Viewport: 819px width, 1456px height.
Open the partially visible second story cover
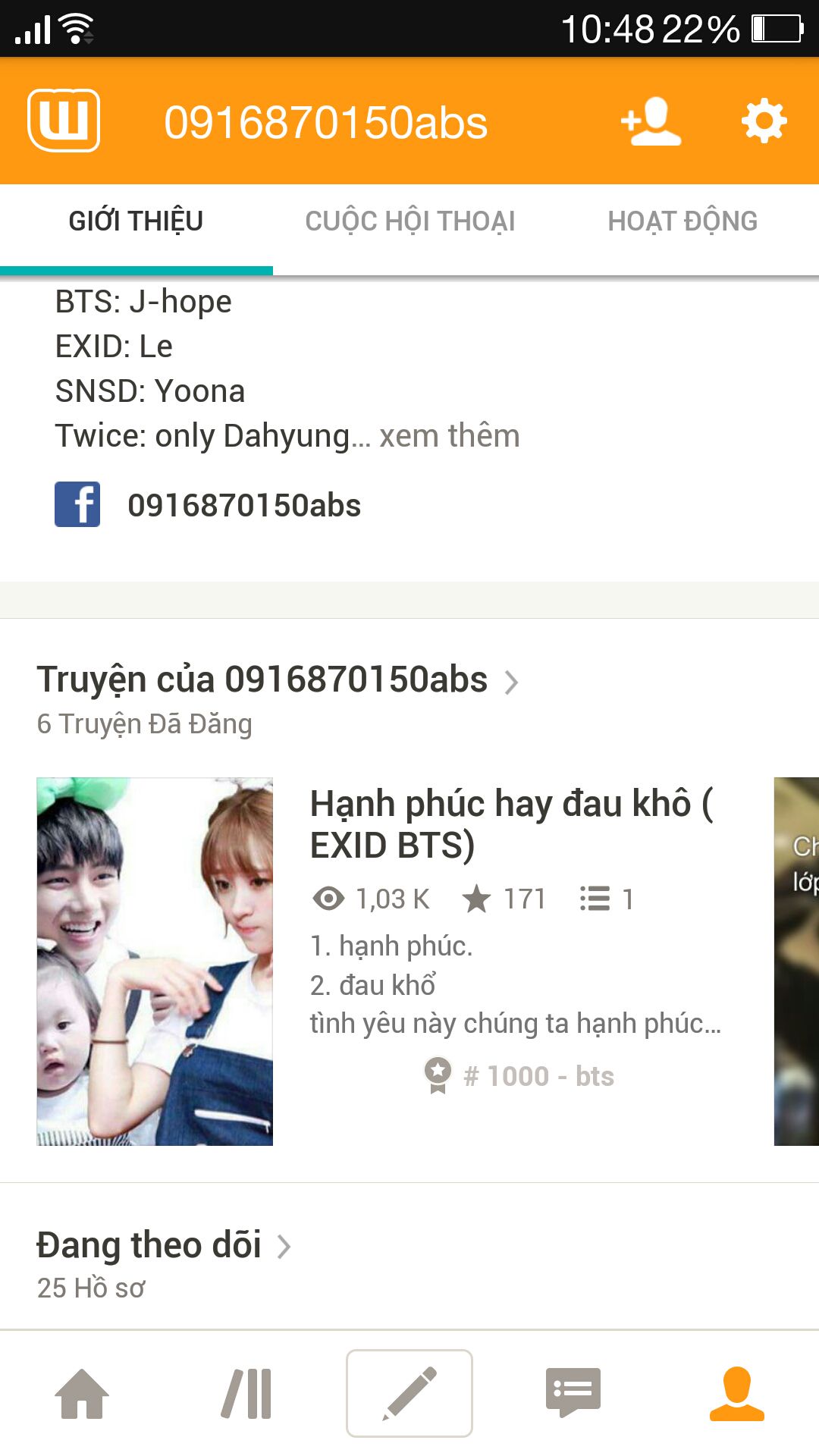point(796,961)
